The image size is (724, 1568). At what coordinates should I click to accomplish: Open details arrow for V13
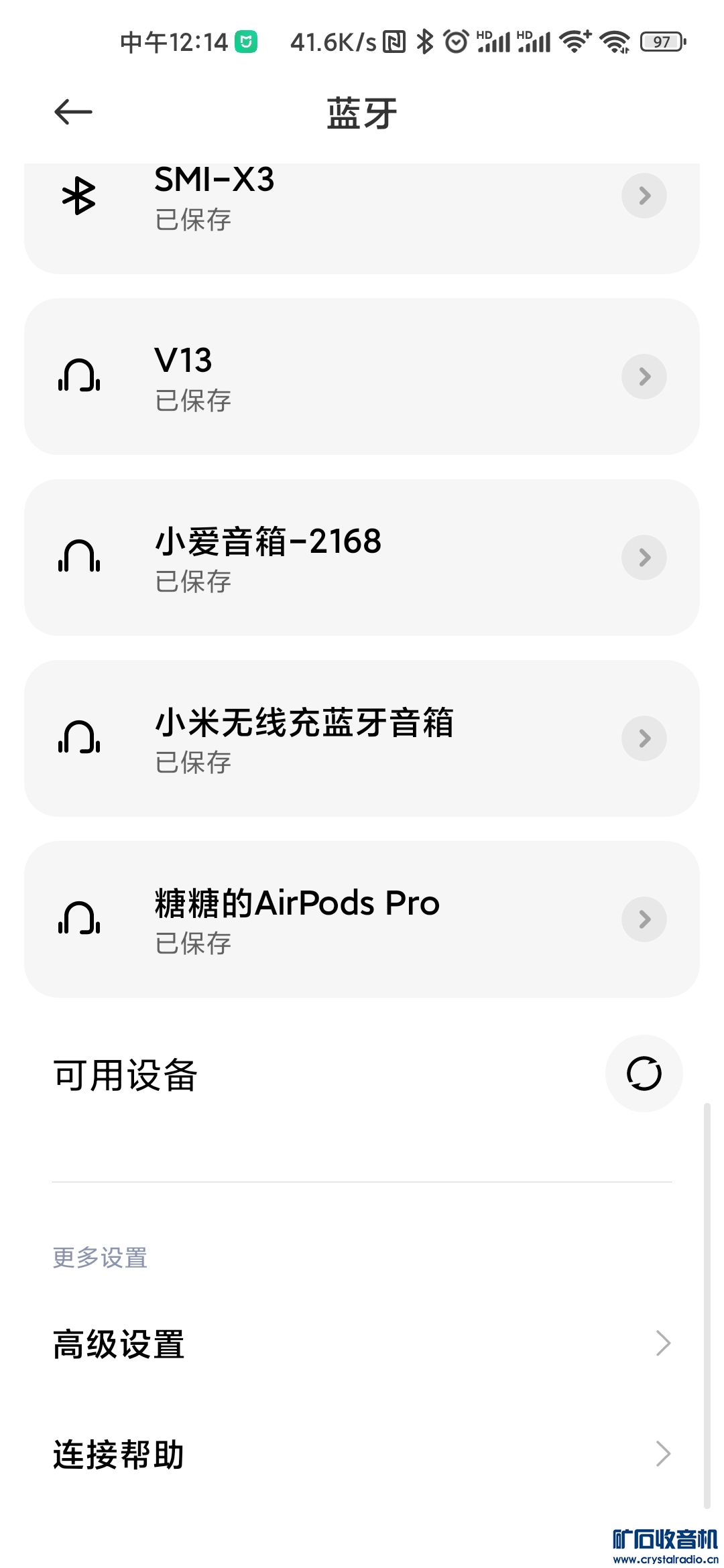[x=644, y=377]
